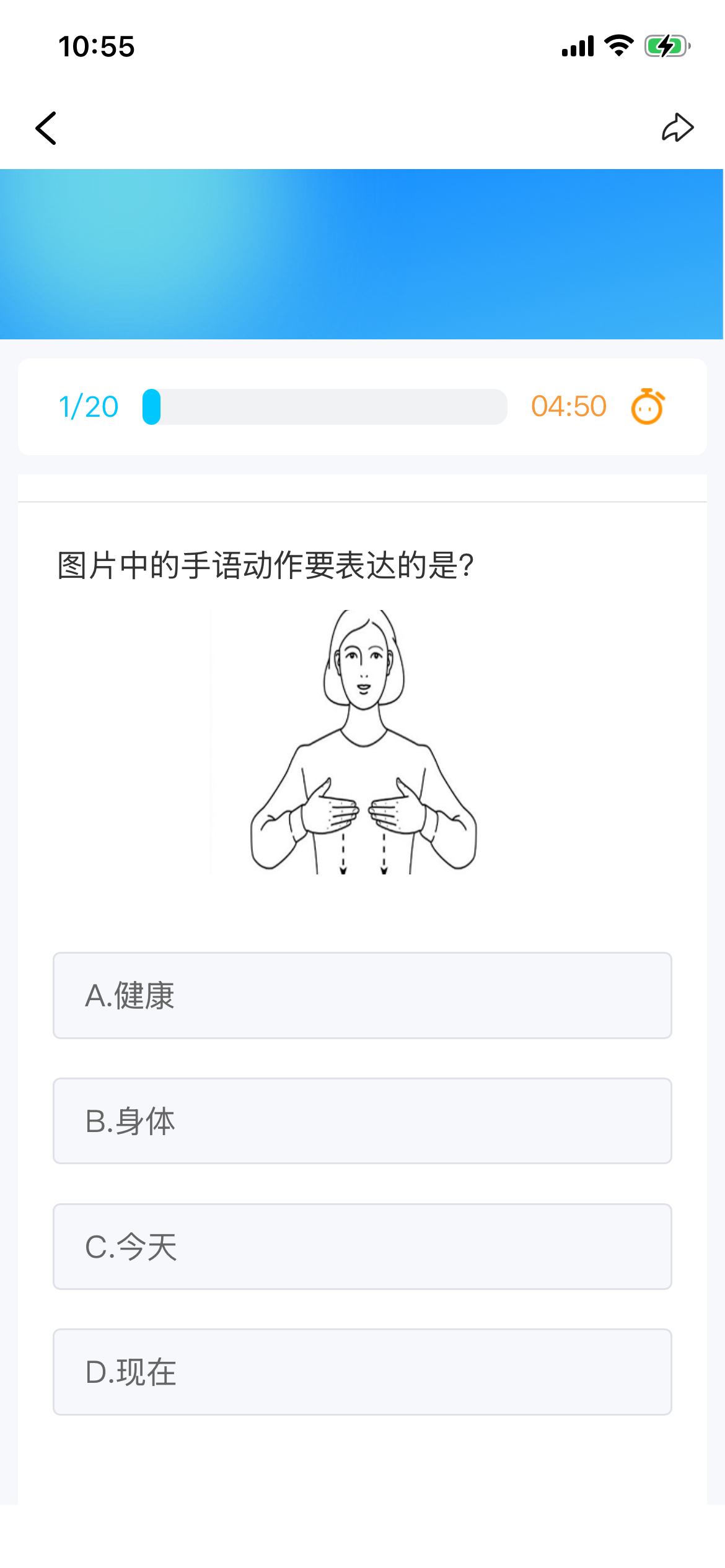Pick answer C.今天
Viewport: 725px width, 1568px height.
click(362, 1247)
